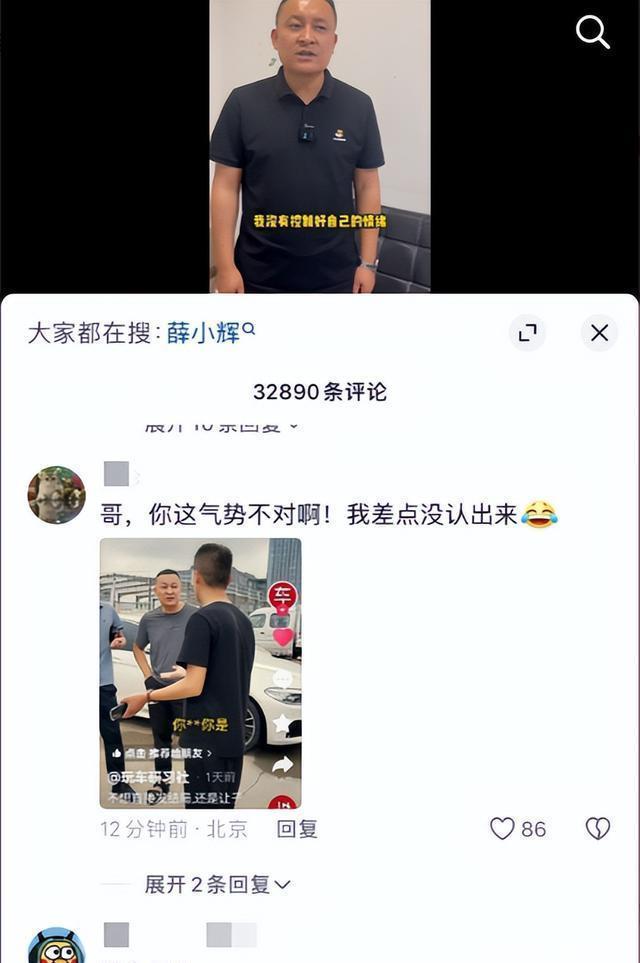Close the comments panel
The width and height of the screenshot is (640, 963).
[x=599, y=333]
